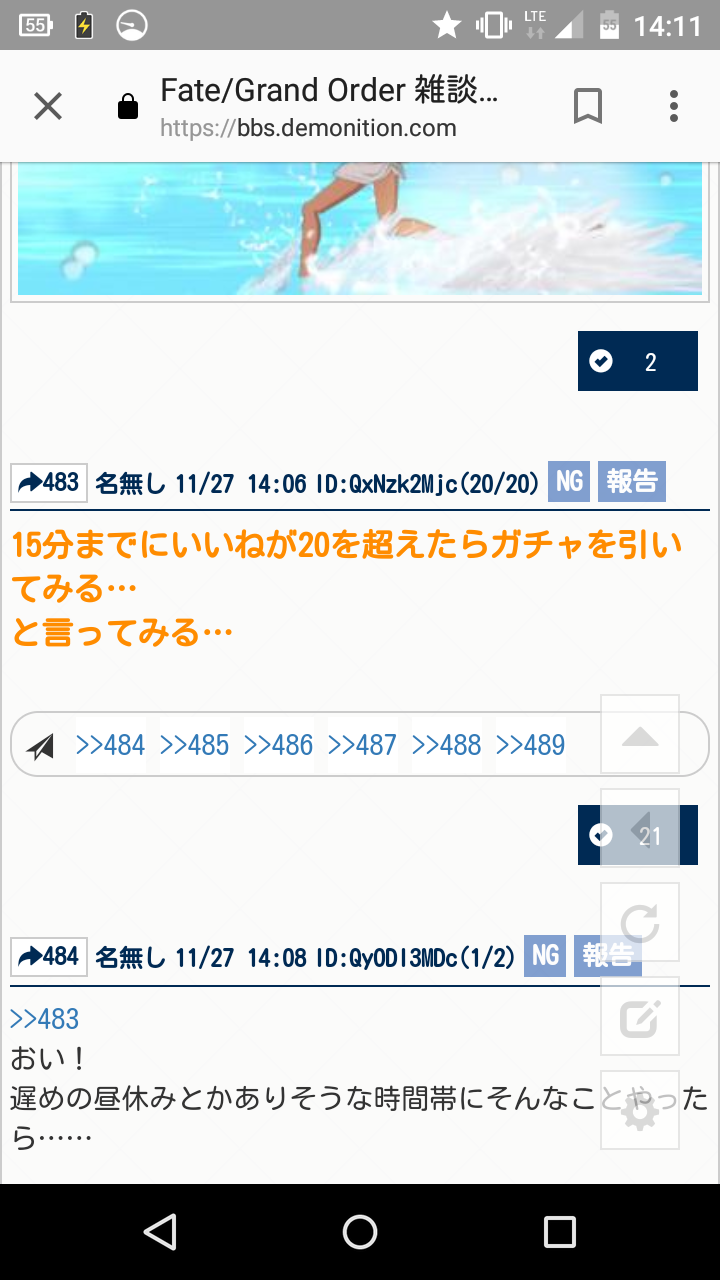Open reply link >>485
The height and width of the screenshot is (1280, 720).
(194, 745)
